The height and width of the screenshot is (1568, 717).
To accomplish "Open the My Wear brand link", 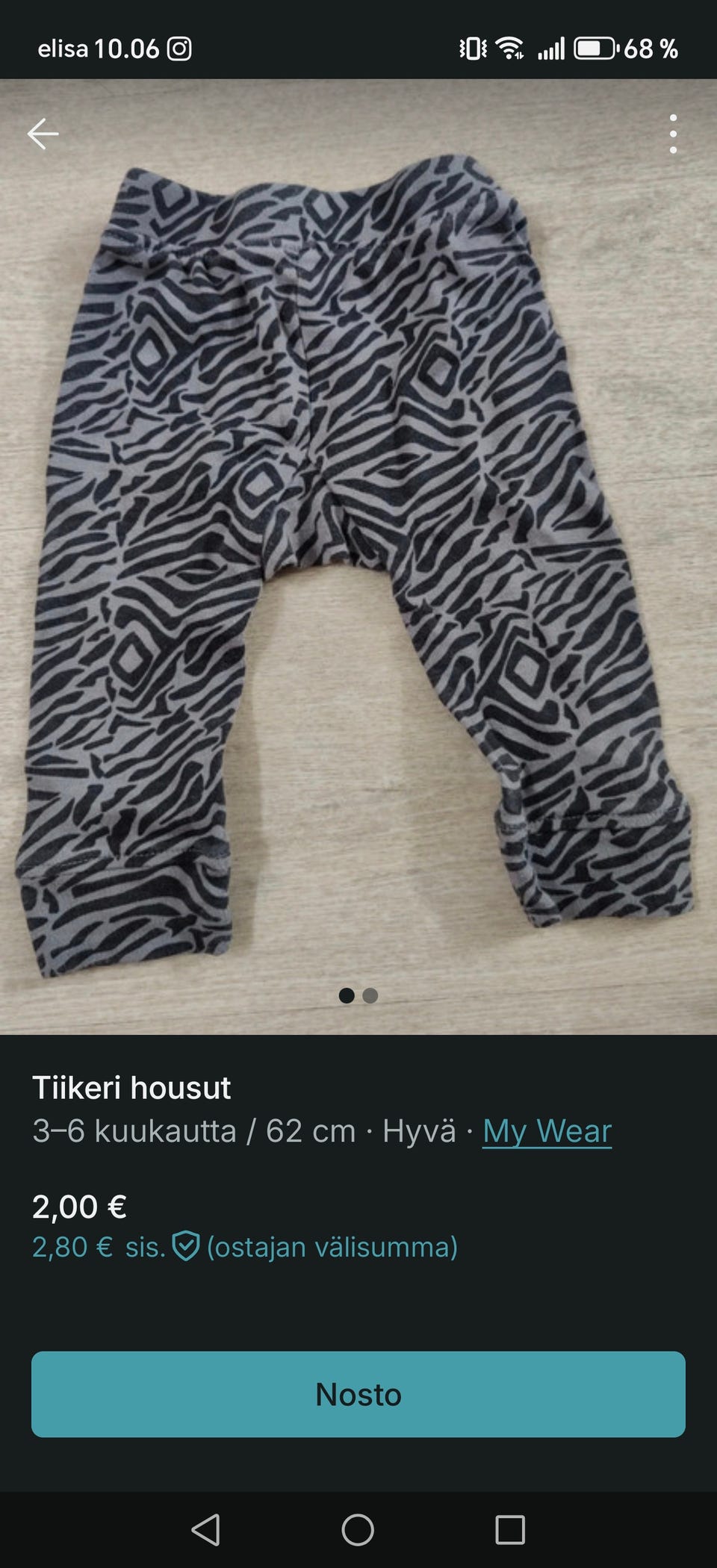I will [x=547, y=1131].
